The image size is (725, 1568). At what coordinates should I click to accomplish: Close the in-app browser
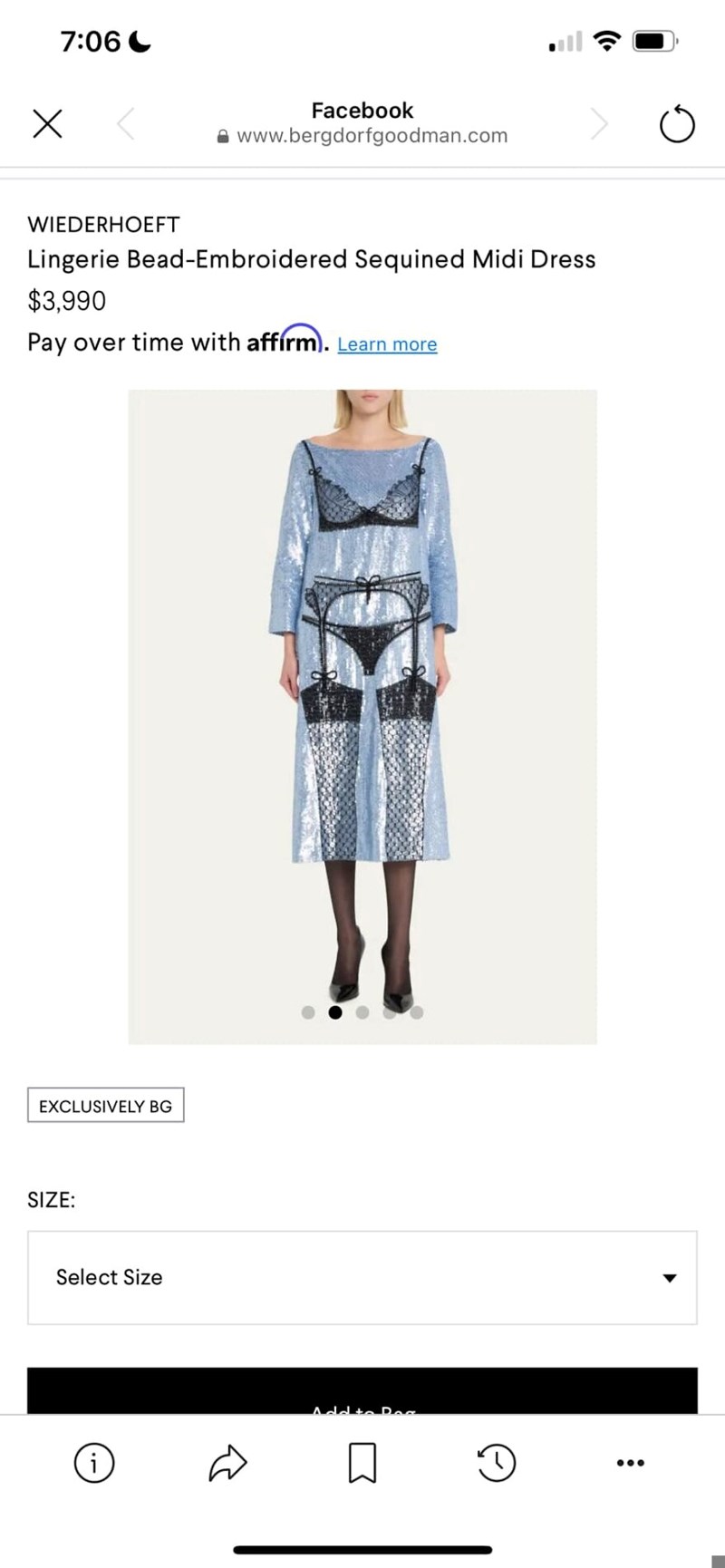coord(47,124)
